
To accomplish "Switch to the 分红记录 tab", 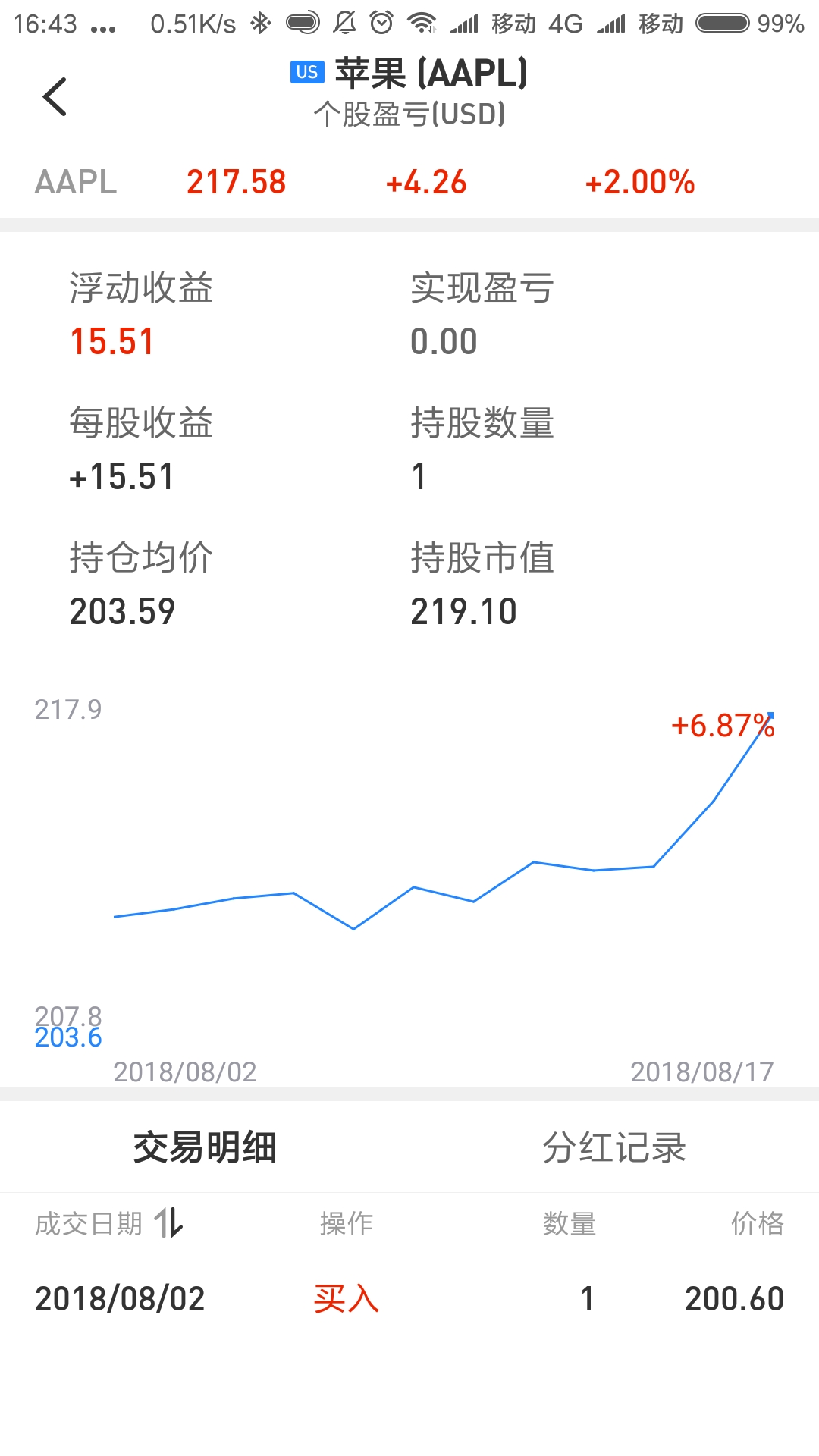I will tap(614, 1147).
